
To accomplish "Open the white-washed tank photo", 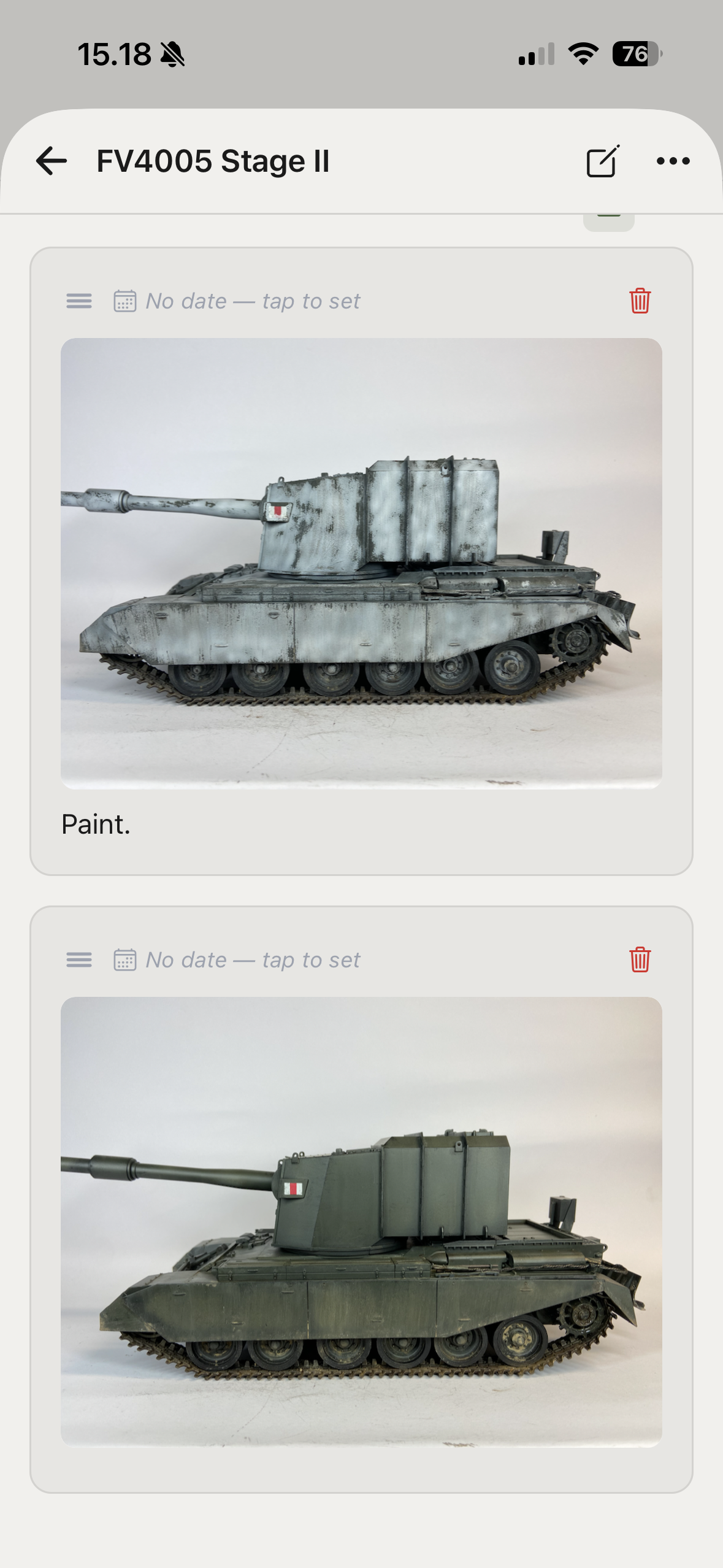I will point(361,563).
